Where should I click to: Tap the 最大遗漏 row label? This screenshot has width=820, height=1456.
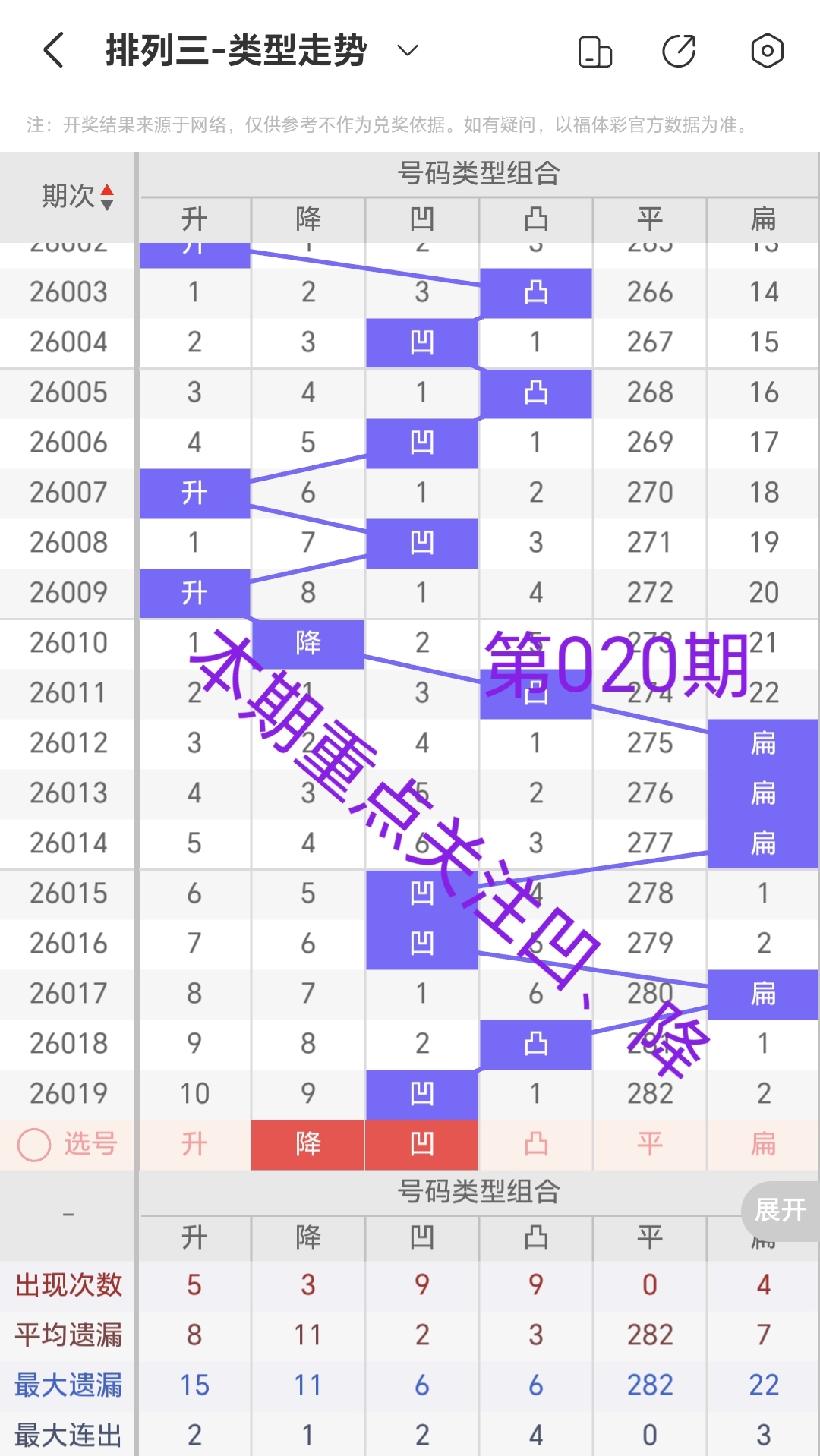(68, 1383)
